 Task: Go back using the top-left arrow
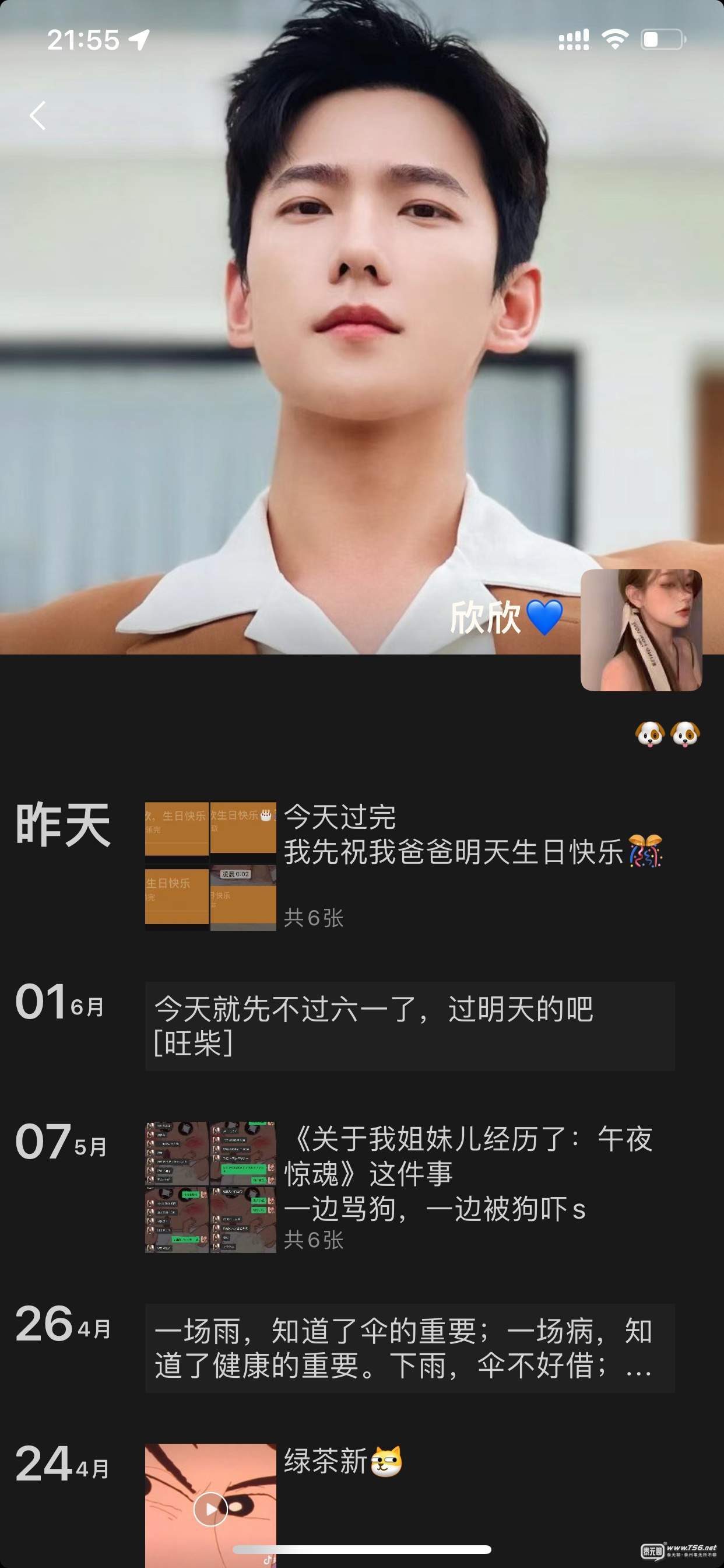coord(38,116)
